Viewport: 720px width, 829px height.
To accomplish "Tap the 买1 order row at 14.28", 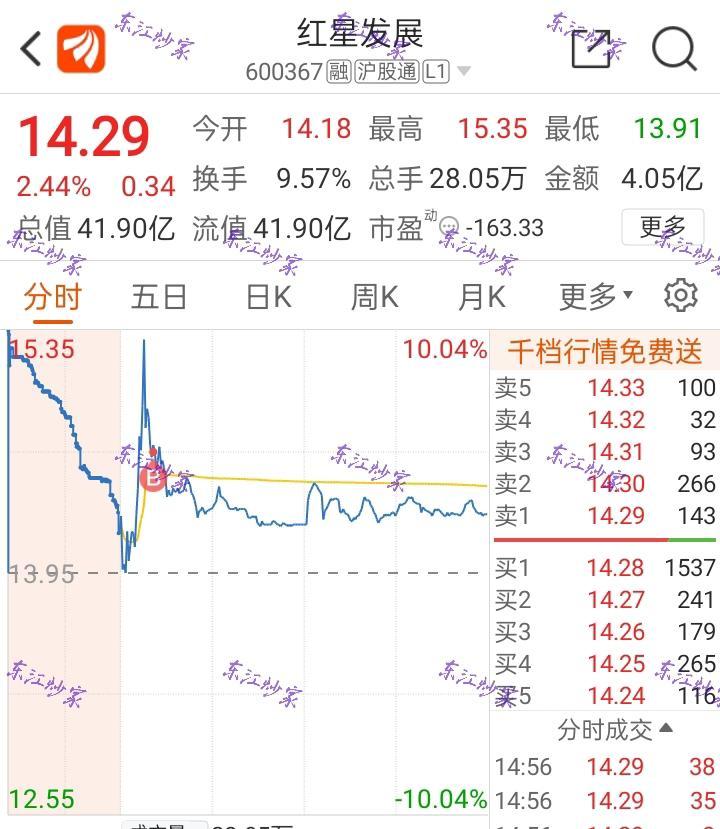I will coord(604,569).
